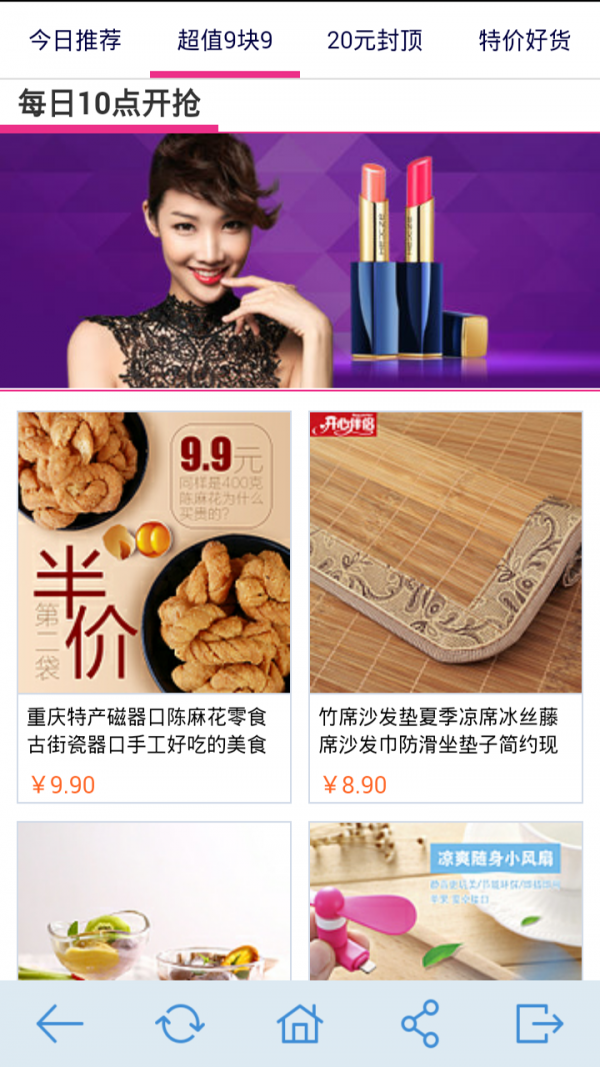Refresh the page
Image resolution: width=600 pixels, height=1067 pixels.
click(x=180, y=1024)
